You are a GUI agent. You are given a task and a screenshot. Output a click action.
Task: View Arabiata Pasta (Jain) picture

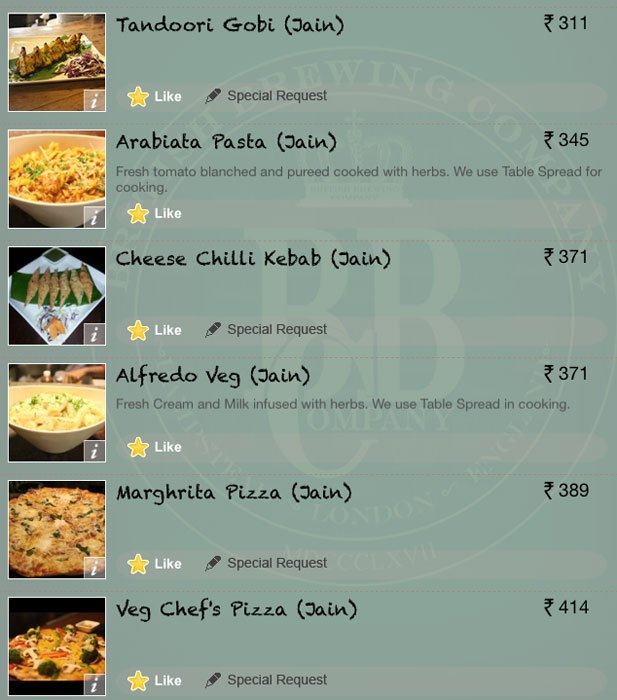pyautogui.click(x=57, y=179)
